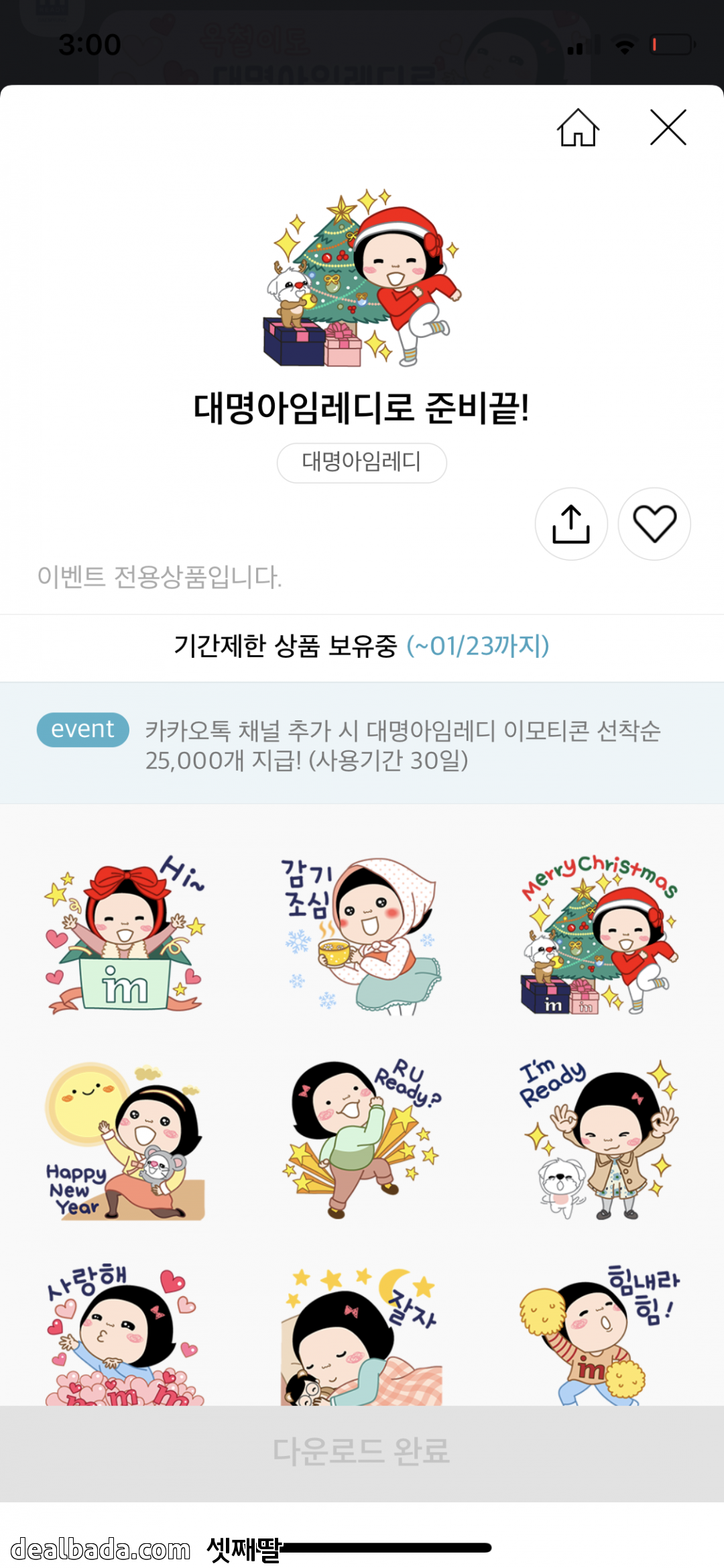Preview the 잘자 sleeping emoticon
Image resolution: width=724 pixels, height=1568 pixels.
coord(362,1335)
